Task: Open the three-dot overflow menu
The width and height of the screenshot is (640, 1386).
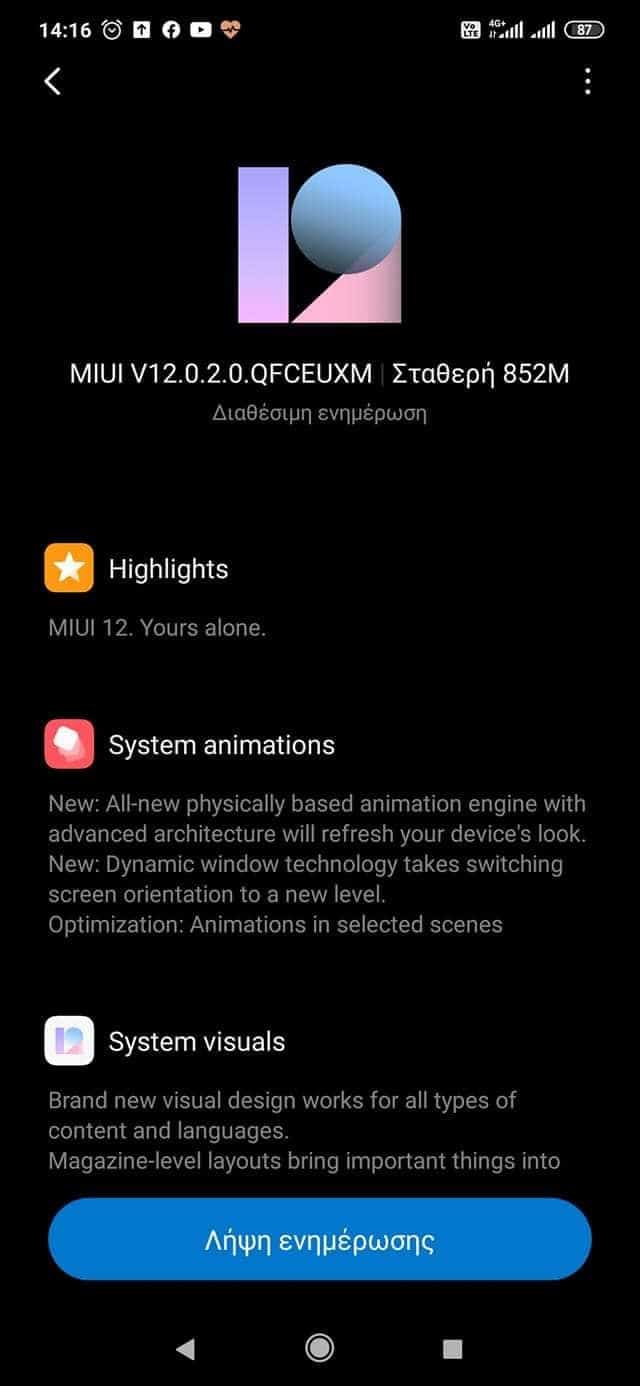Action: [587, 81]
